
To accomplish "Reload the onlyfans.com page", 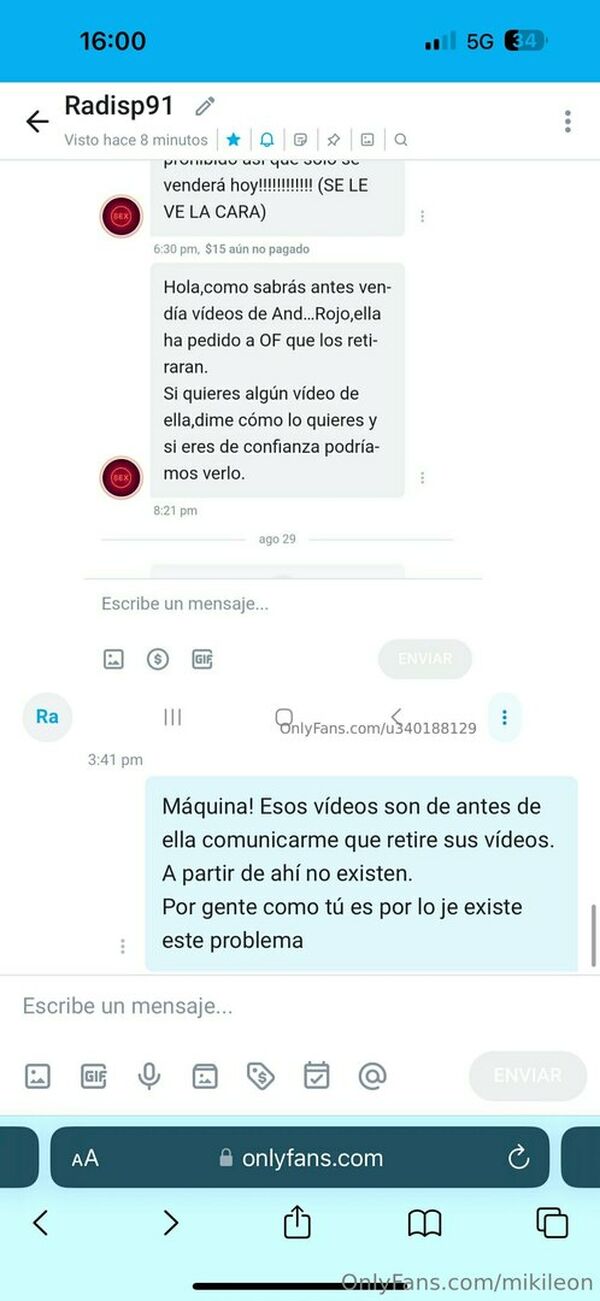I will tap(518, 1158).
